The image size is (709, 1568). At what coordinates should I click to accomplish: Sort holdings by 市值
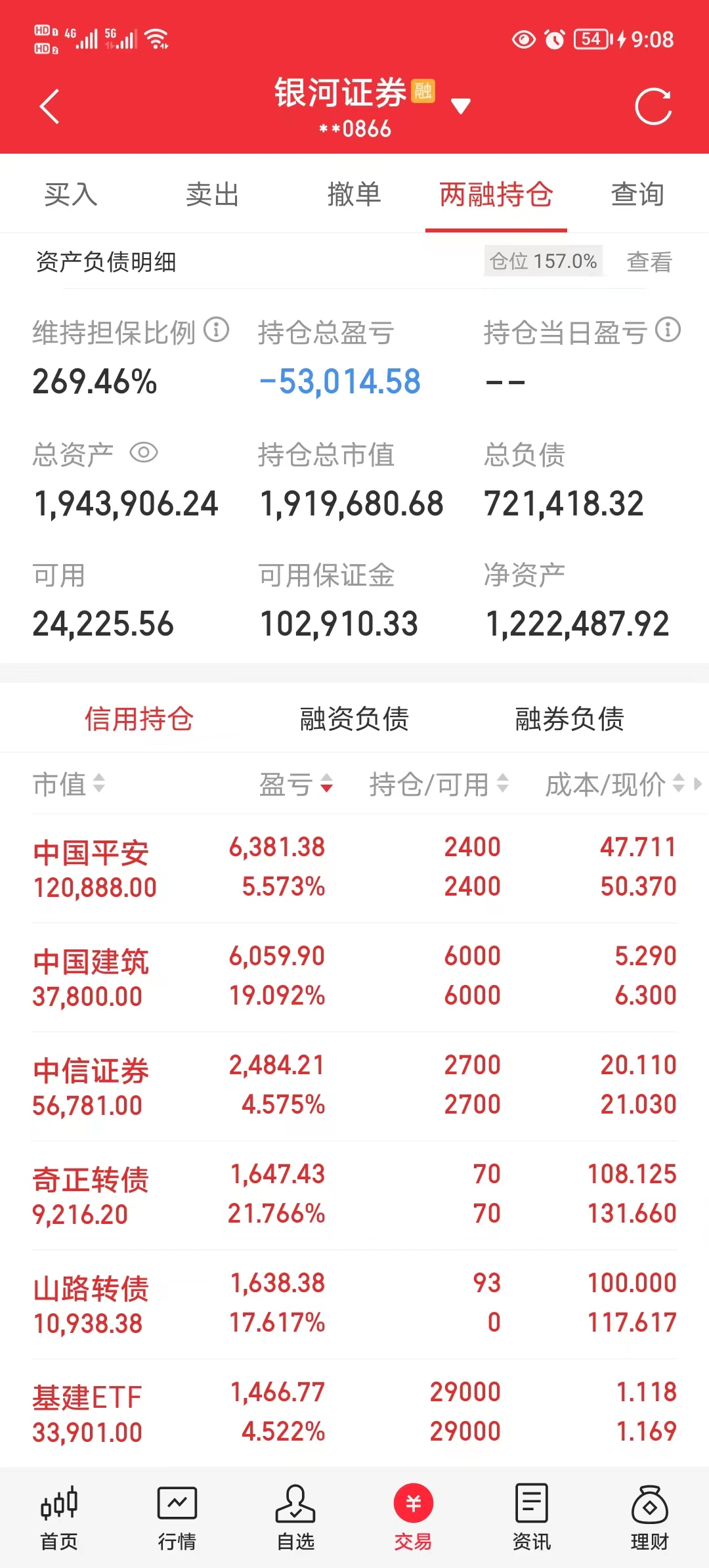pos(69,784)
